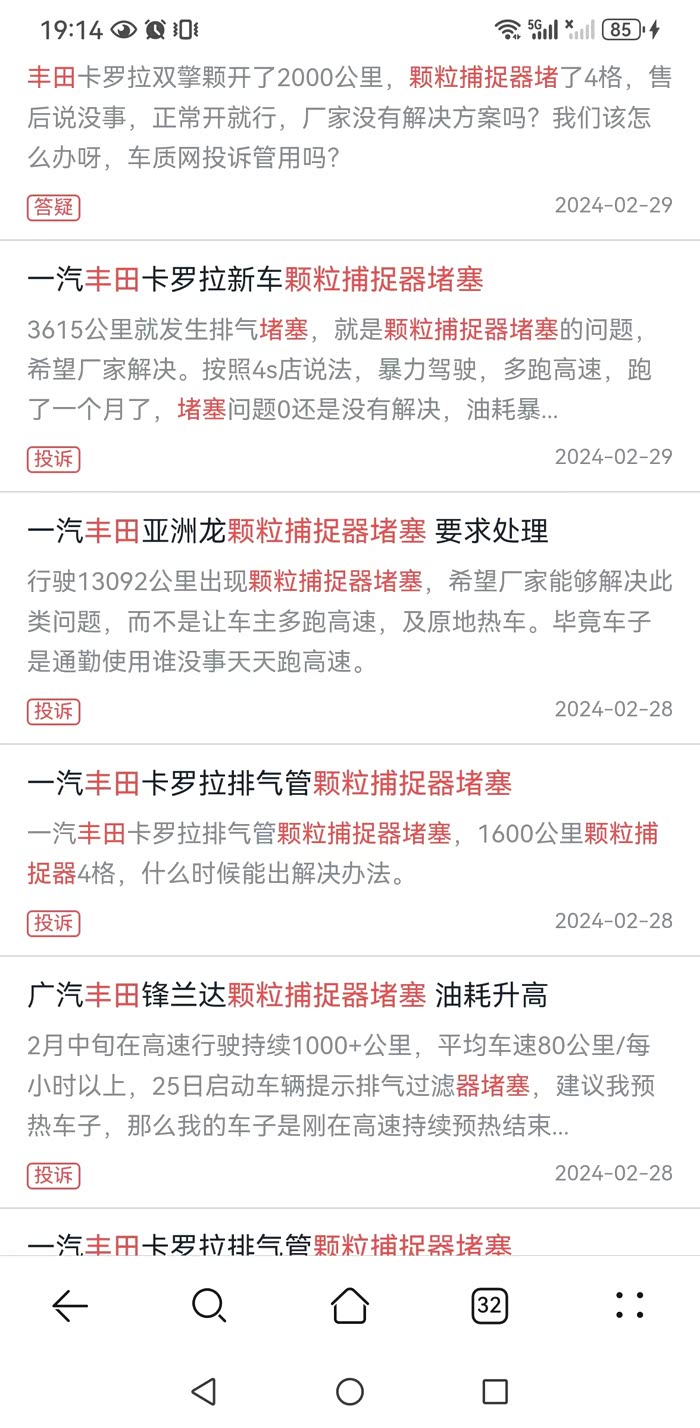View the 1600公里 卡罗拉排气管颗粒捕捉器堵塞 complaint

(270, 784)
